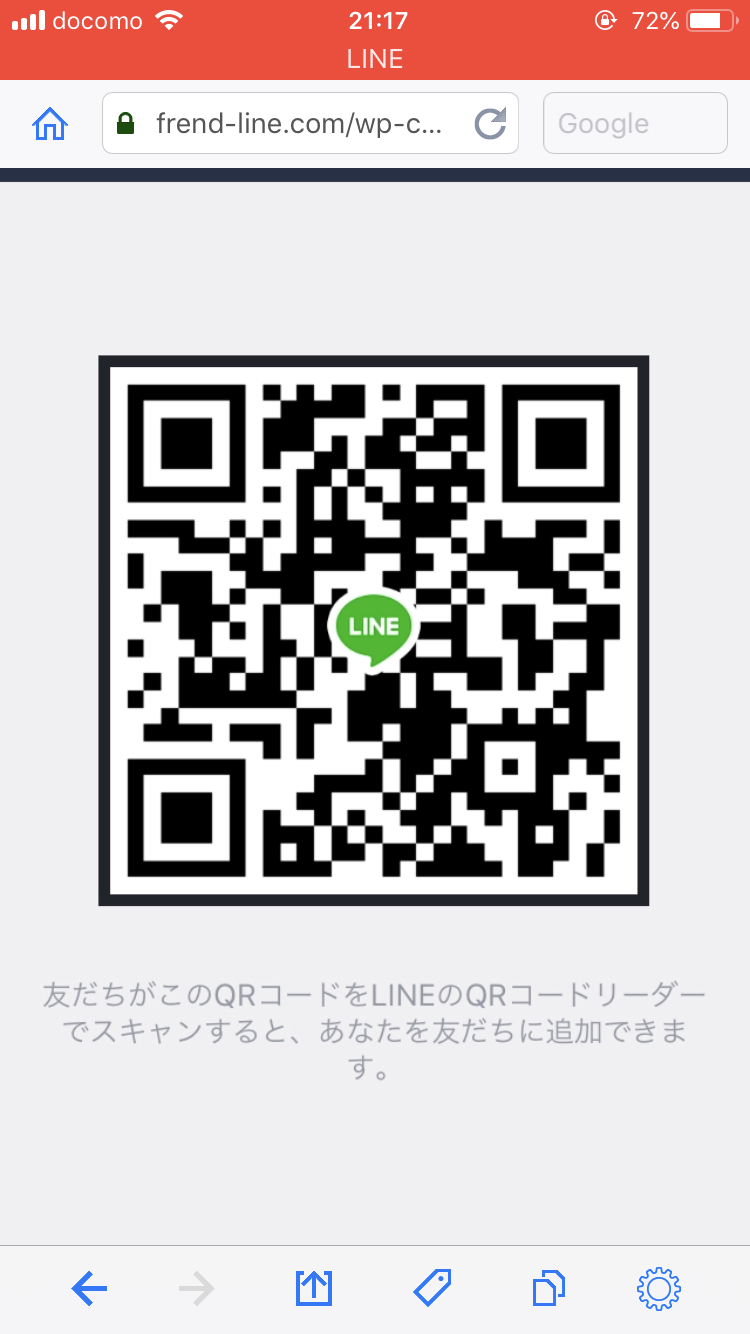Image resolution: width=750 pixels, height=1334 pixels.
Task: Open the bookmarks tag
Action: tap(432, 1289)
